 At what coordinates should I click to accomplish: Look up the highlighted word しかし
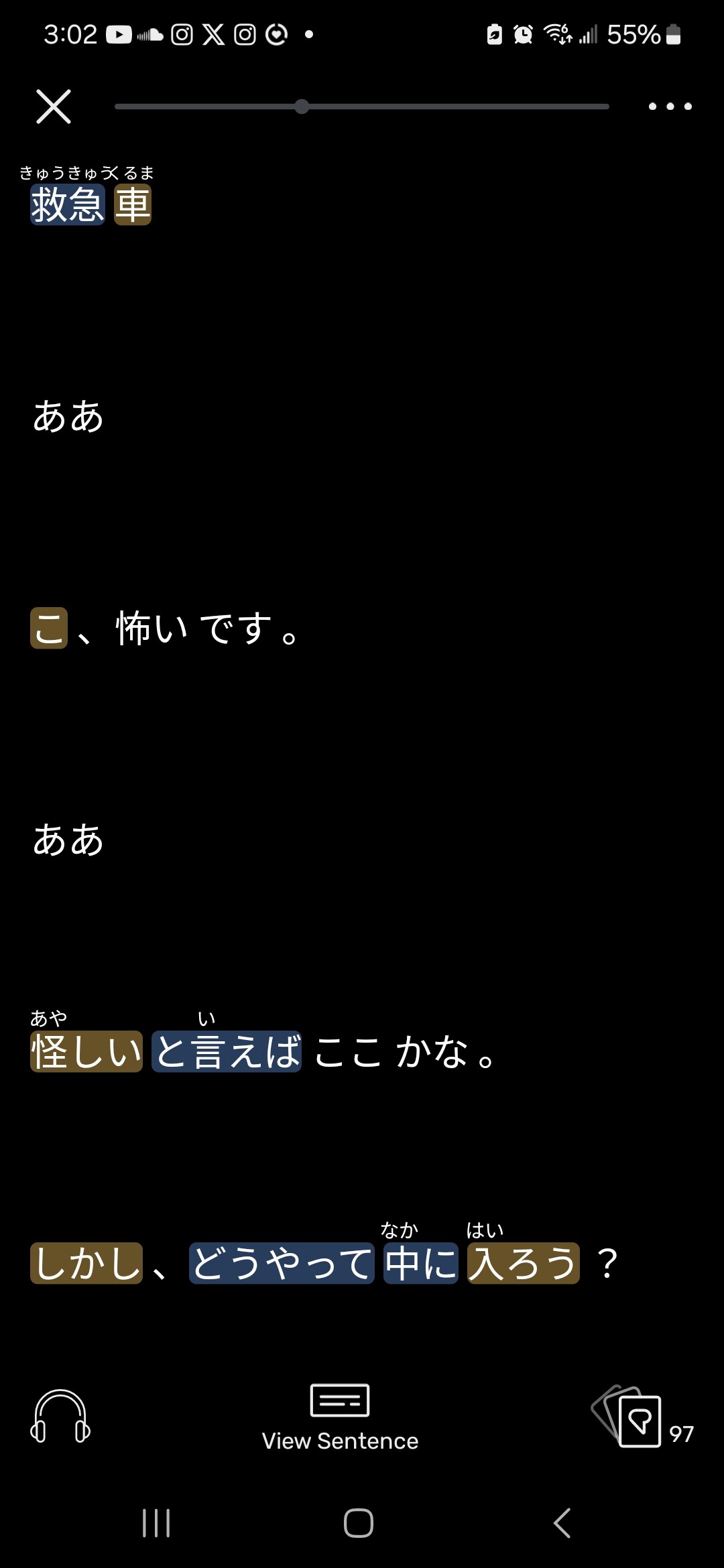tap(86, 1263)
